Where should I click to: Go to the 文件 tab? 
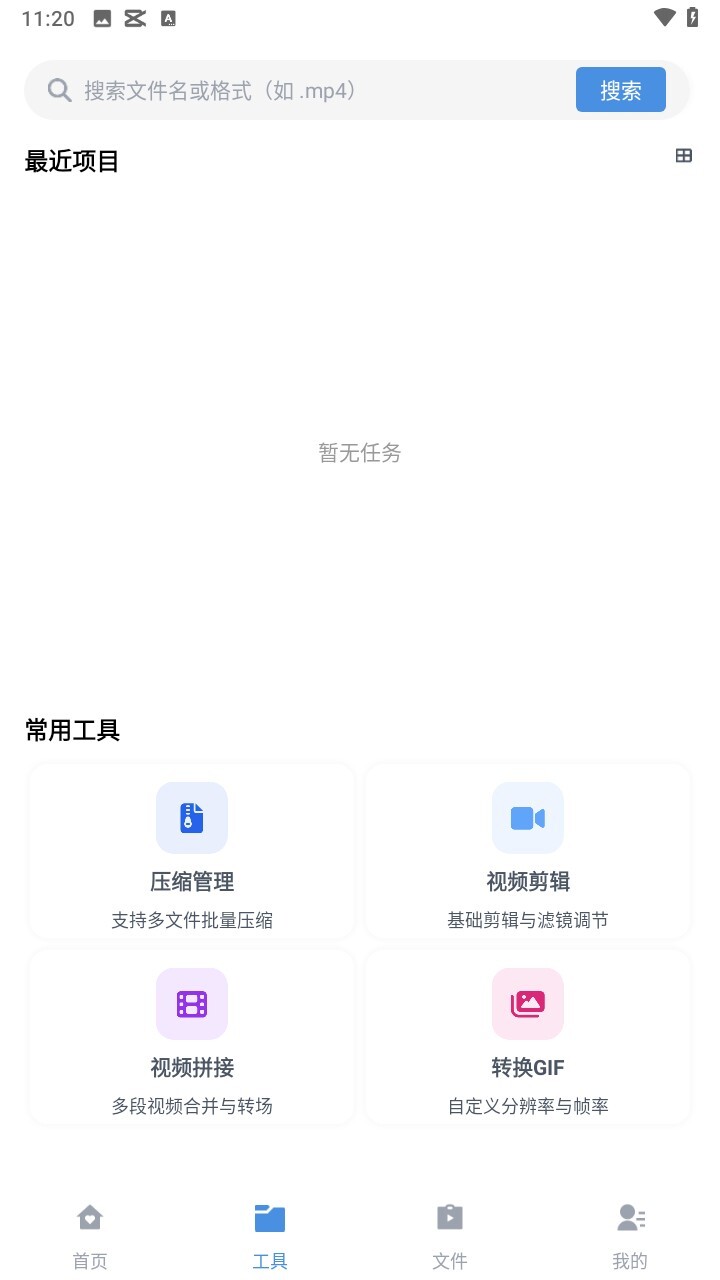click(450, 1235)
